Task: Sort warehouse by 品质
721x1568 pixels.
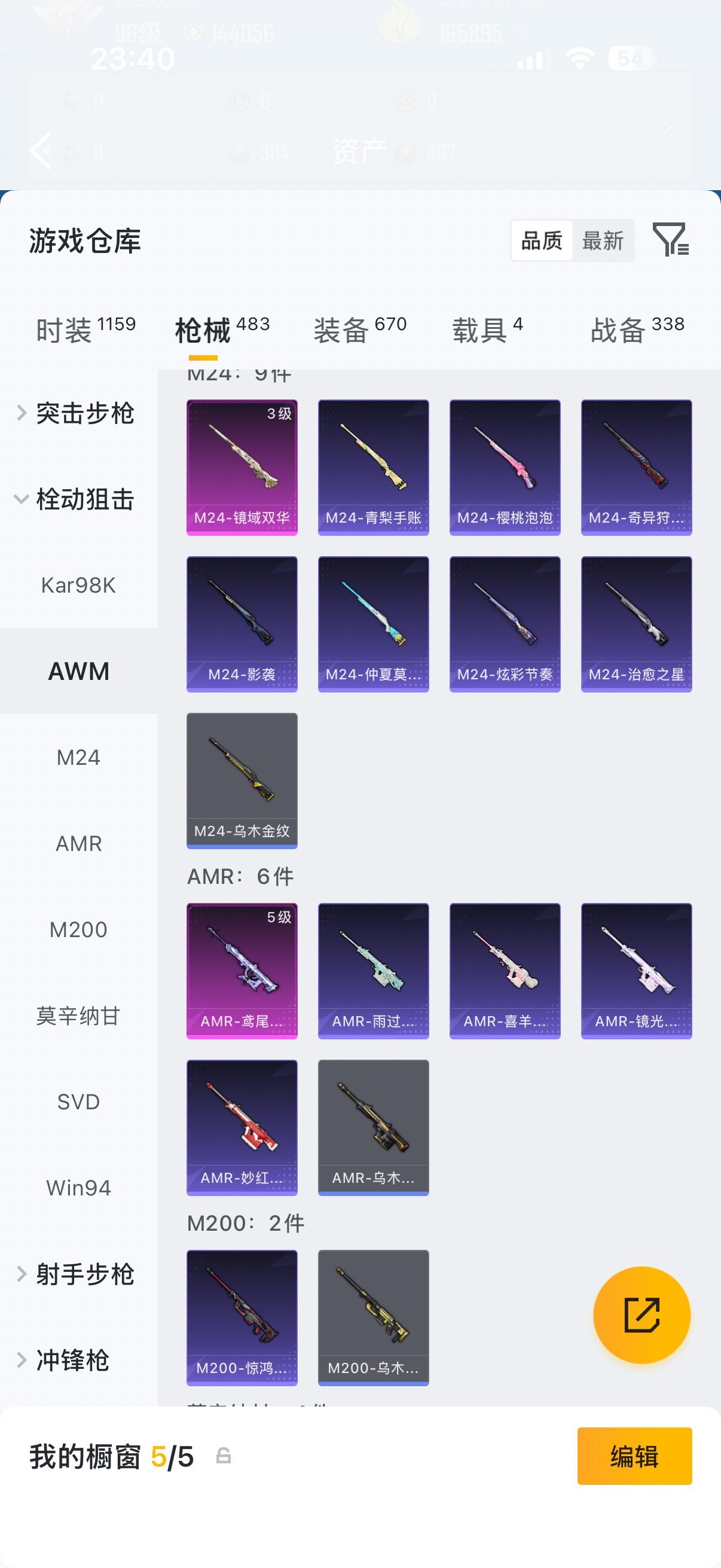Action: tap(542, 240)
